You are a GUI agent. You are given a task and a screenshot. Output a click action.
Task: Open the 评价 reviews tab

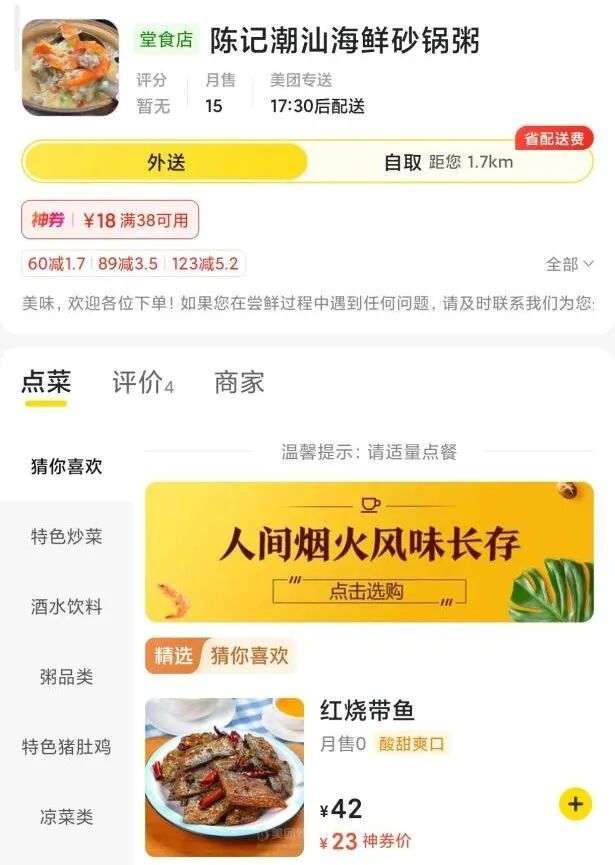(x=142, y=382)
